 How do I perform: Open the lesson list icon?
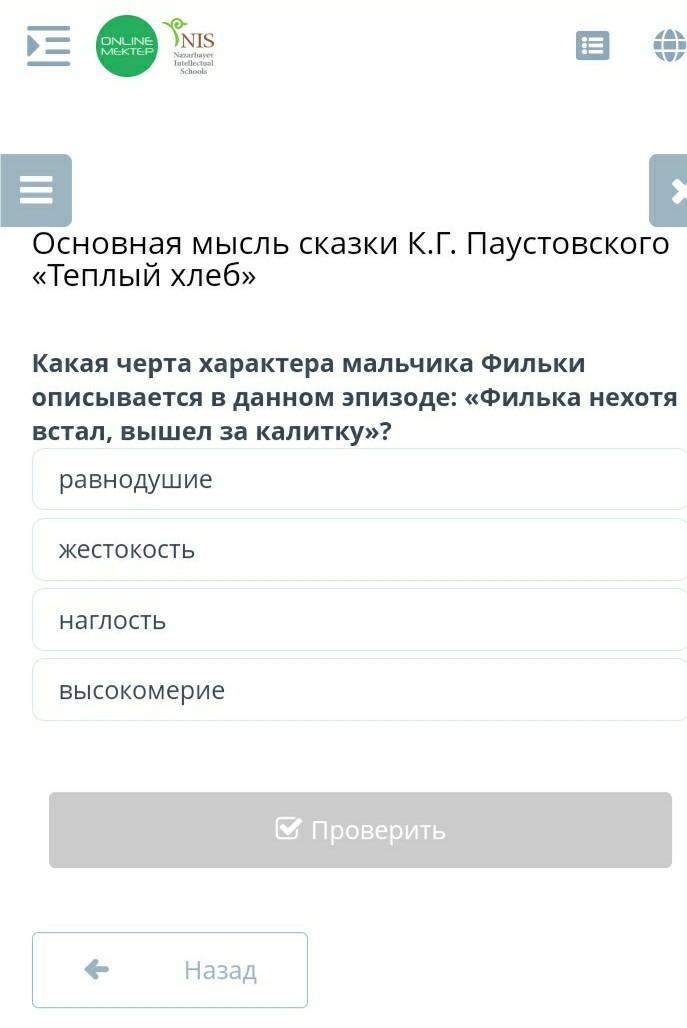(592, 46)
